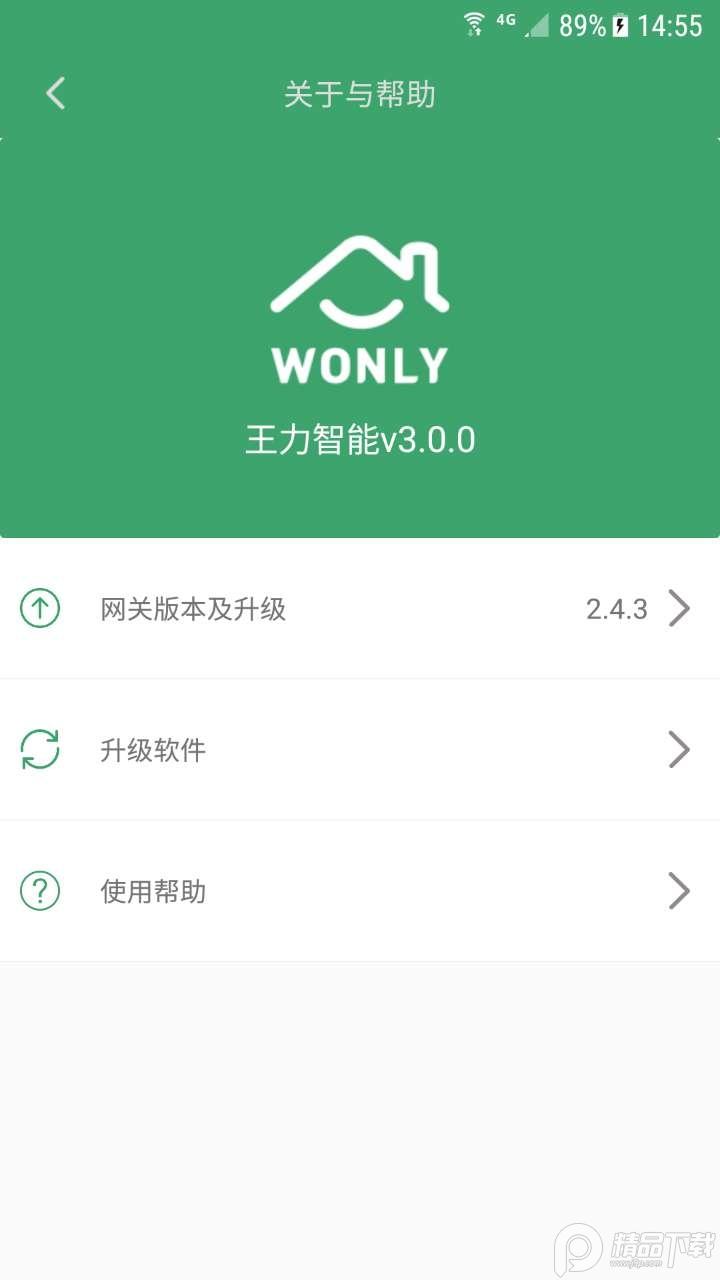The image size is (720, 1280).
Task: Click the version label 王力智能v3.0.0
Action: point(360,439)
